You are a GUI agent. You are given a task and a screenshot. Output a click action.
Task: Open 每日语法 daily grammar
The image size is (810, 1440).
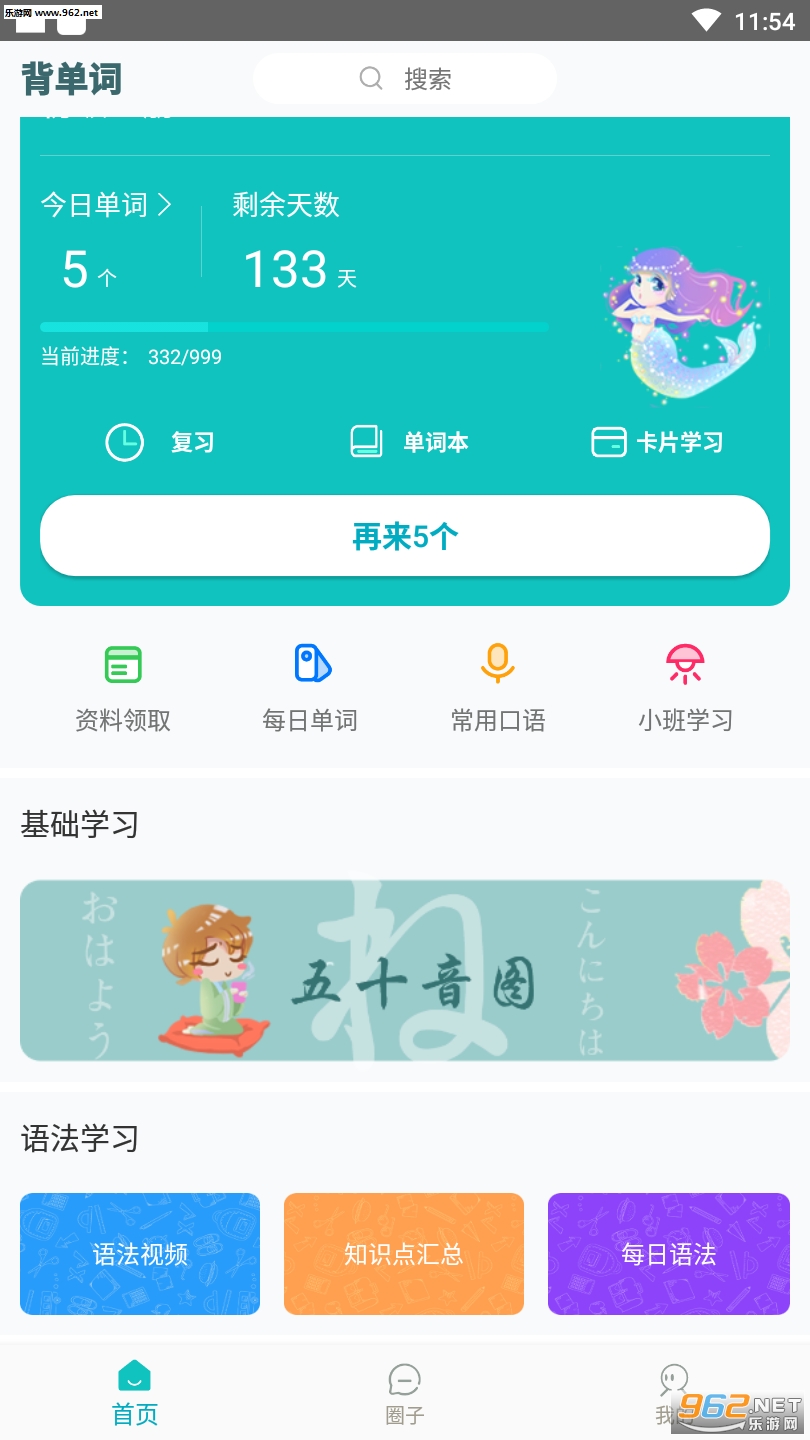pyautogui.click(x=668, y=1253)
